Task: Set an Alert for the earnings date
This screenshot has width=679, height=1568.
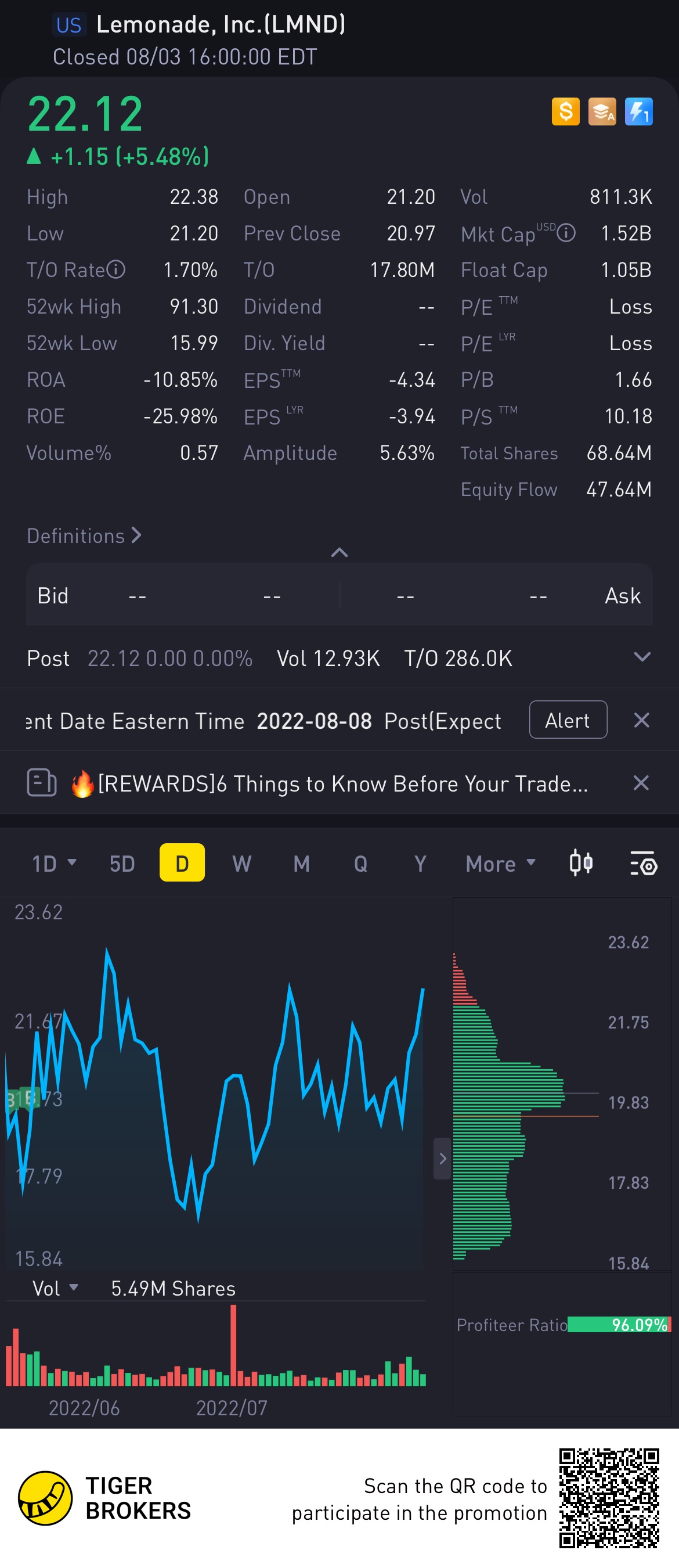Action: click(567, 720)
